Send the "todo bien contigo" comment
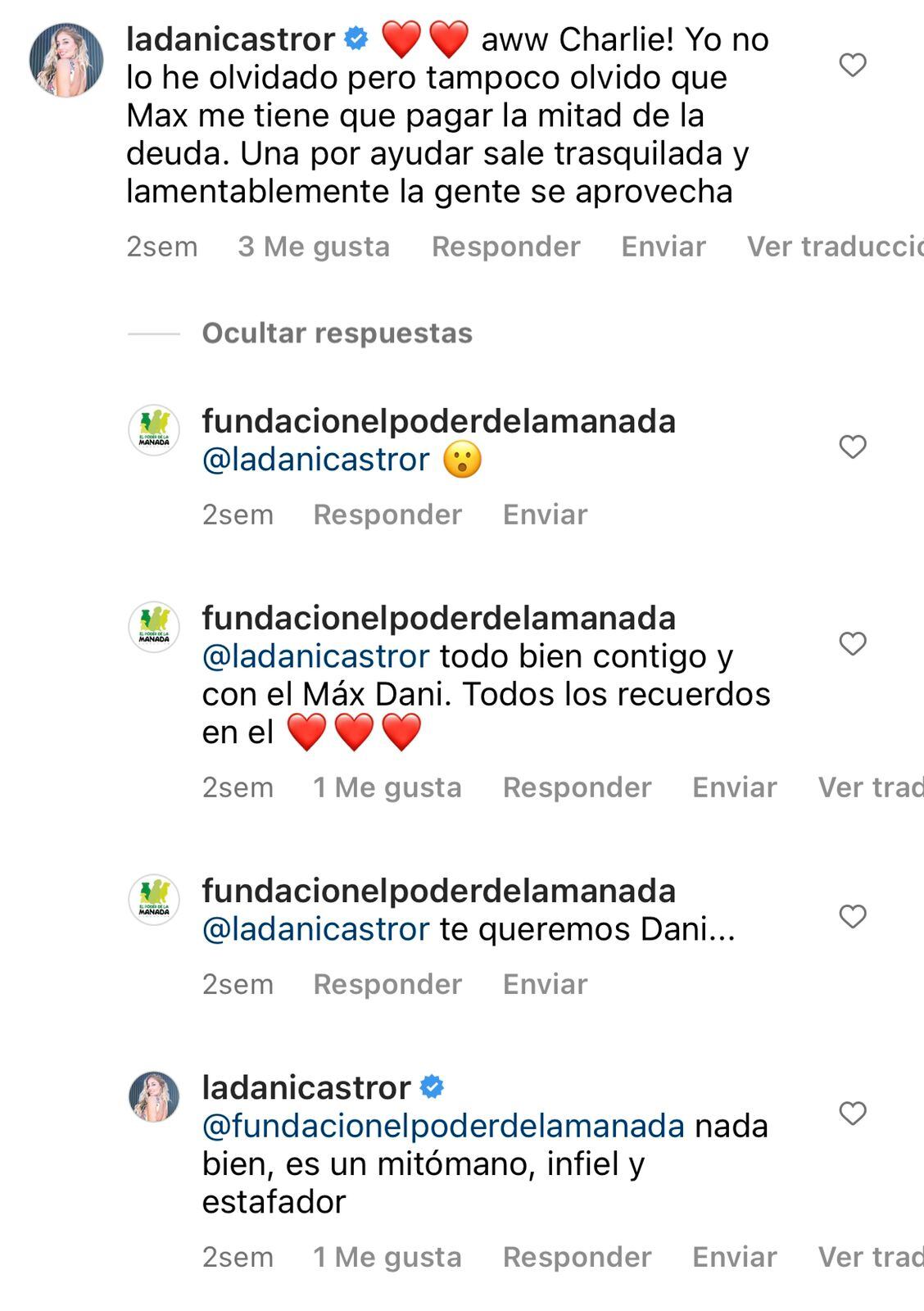This screenshot has width=924, height=1311. coord(734,787)
